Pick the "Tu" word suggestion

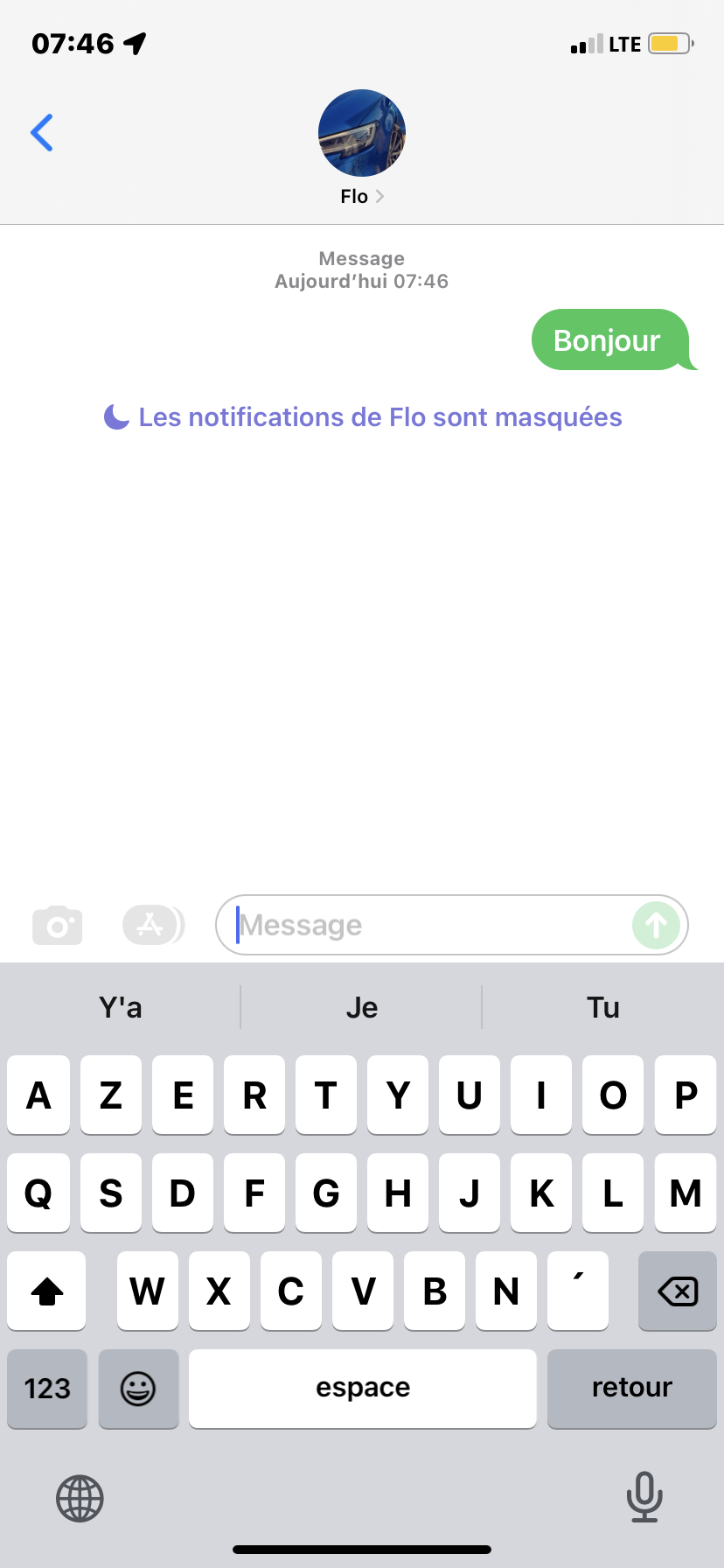pos(602,1007)
